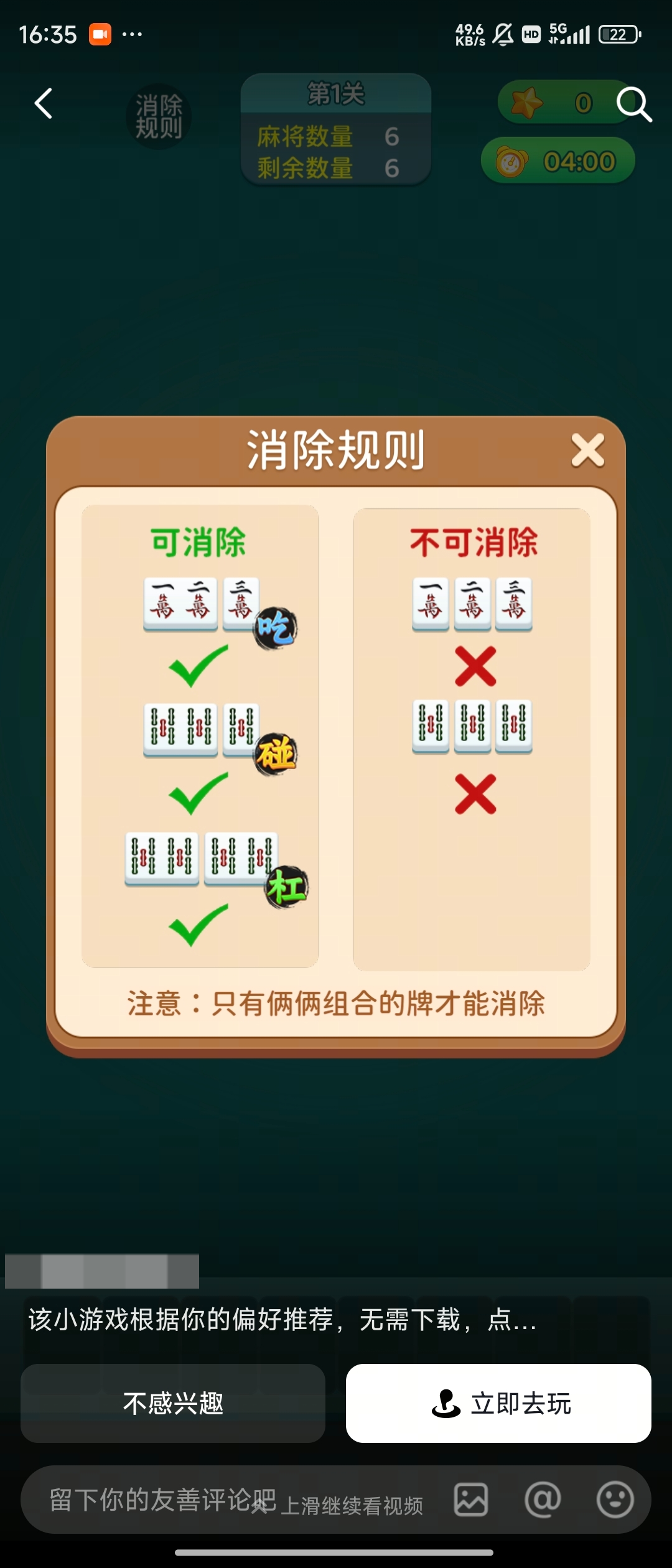Tap 立即去玩 to play the game
The image size is (672, 1568).
[x=498, y=1404]
